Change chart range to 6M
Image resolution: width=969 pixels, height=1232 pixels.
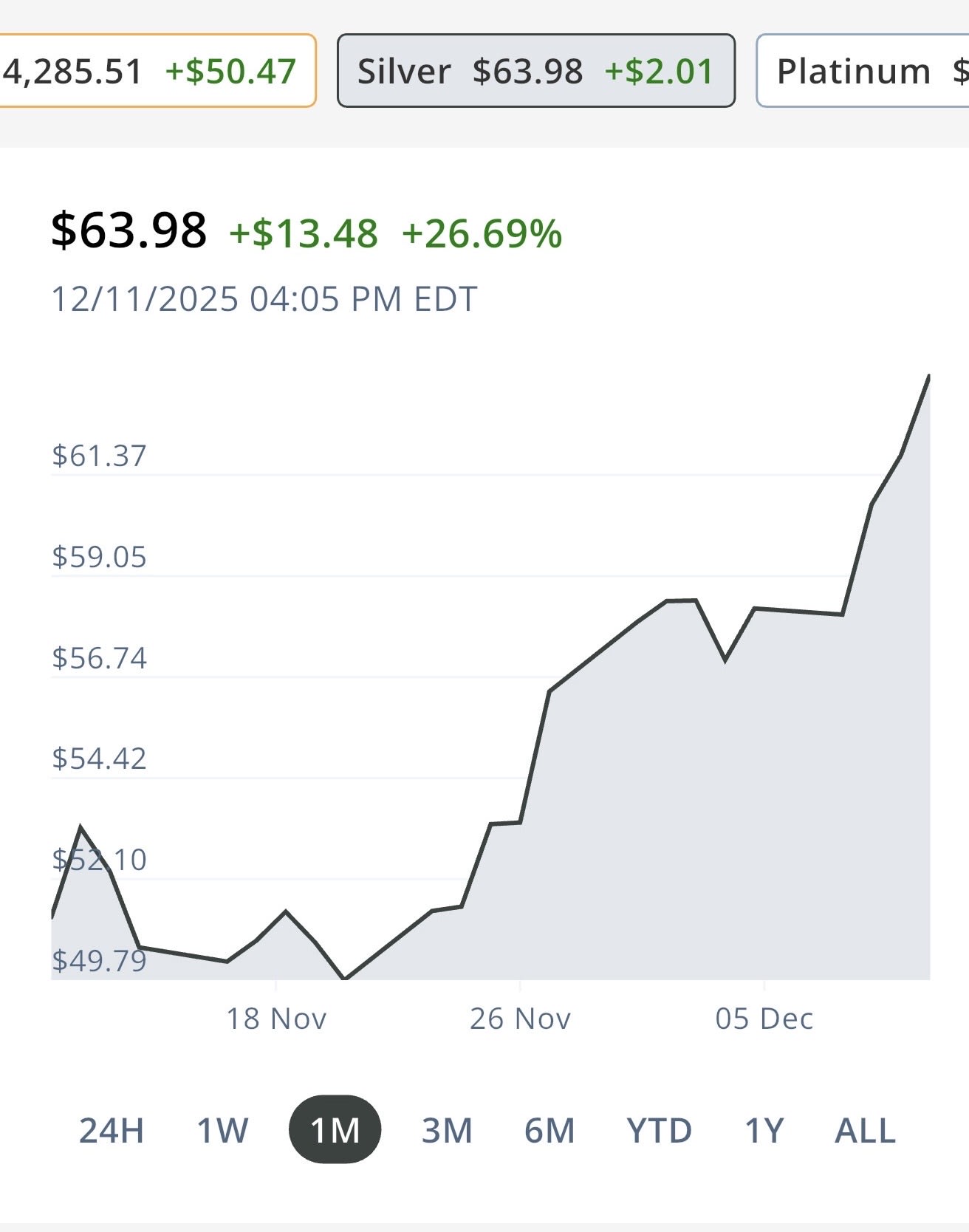pos(549,1130)
